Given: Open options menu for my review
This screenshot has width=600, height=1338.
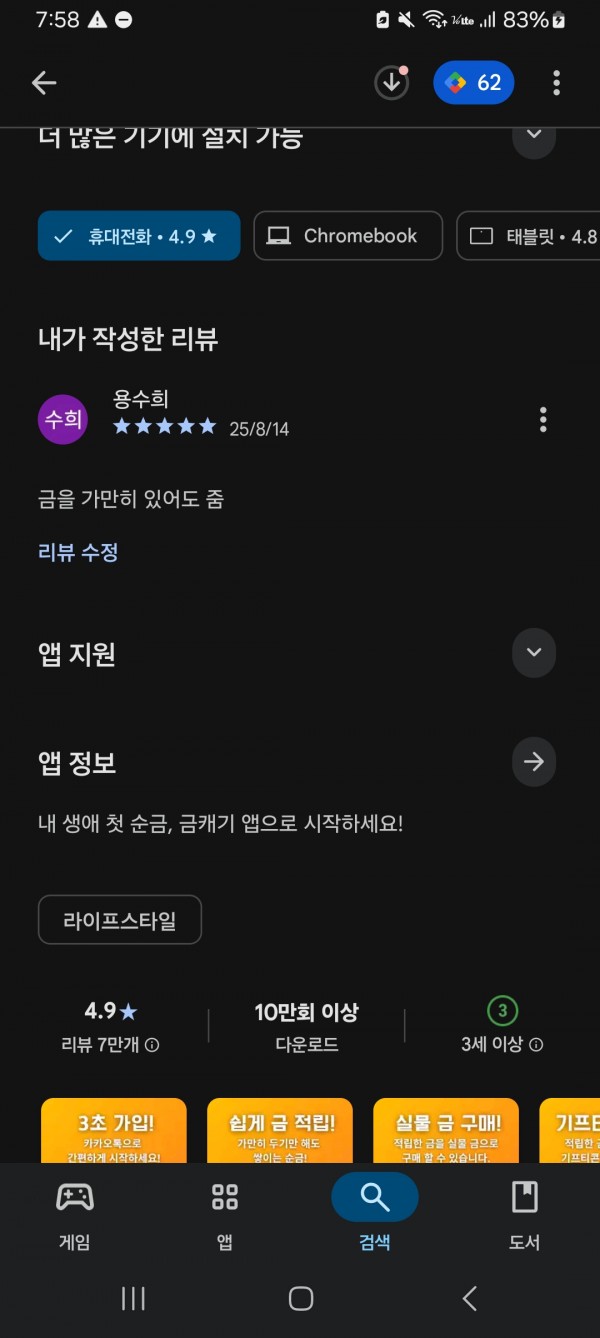Looking at the screenshot, I should tap(543, 419).
